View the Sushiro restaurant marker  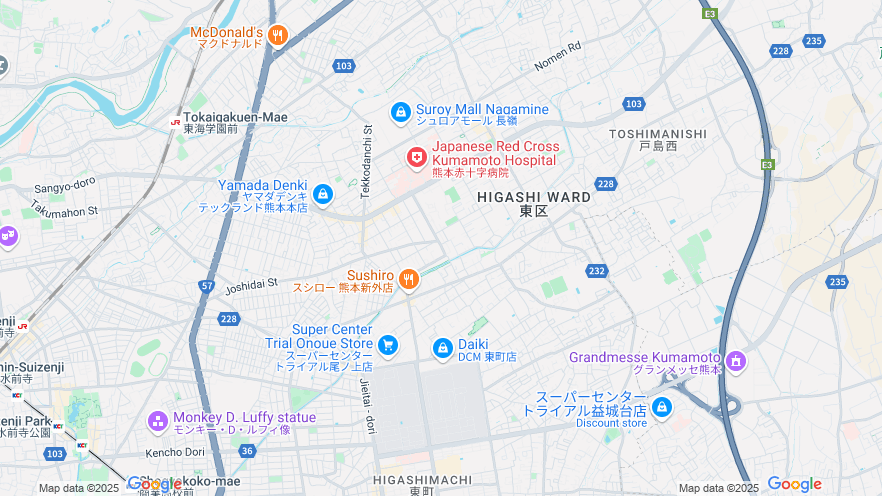coord(408,280)
